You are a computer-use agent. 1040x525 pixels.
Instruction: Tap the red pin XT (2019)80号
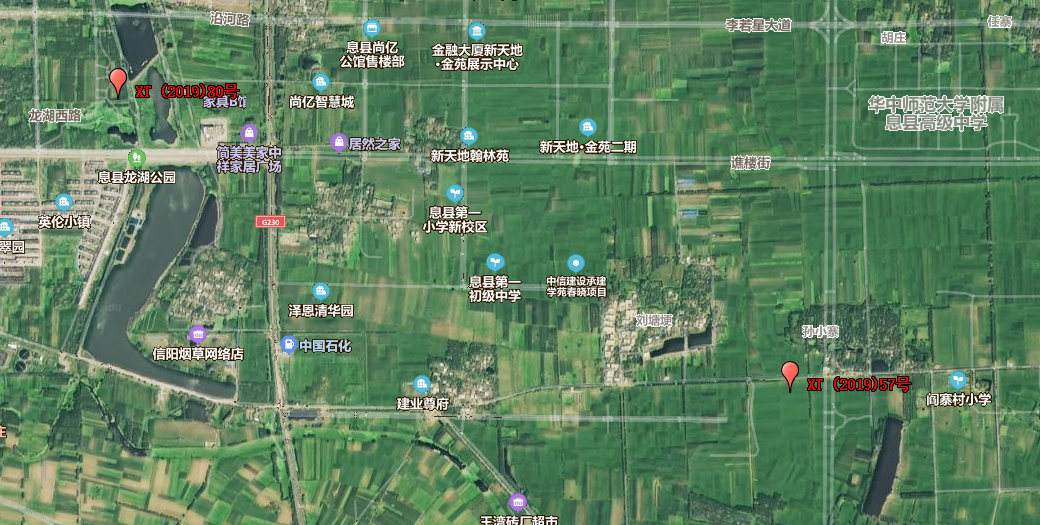[118, 81]
